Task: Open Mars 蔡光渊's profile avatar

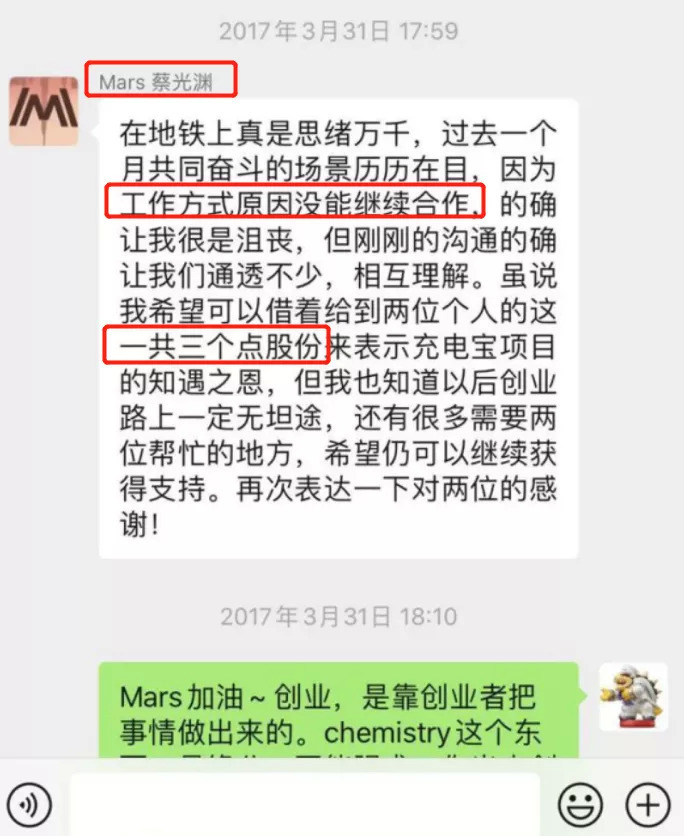Action: click(x=43, y=111)
